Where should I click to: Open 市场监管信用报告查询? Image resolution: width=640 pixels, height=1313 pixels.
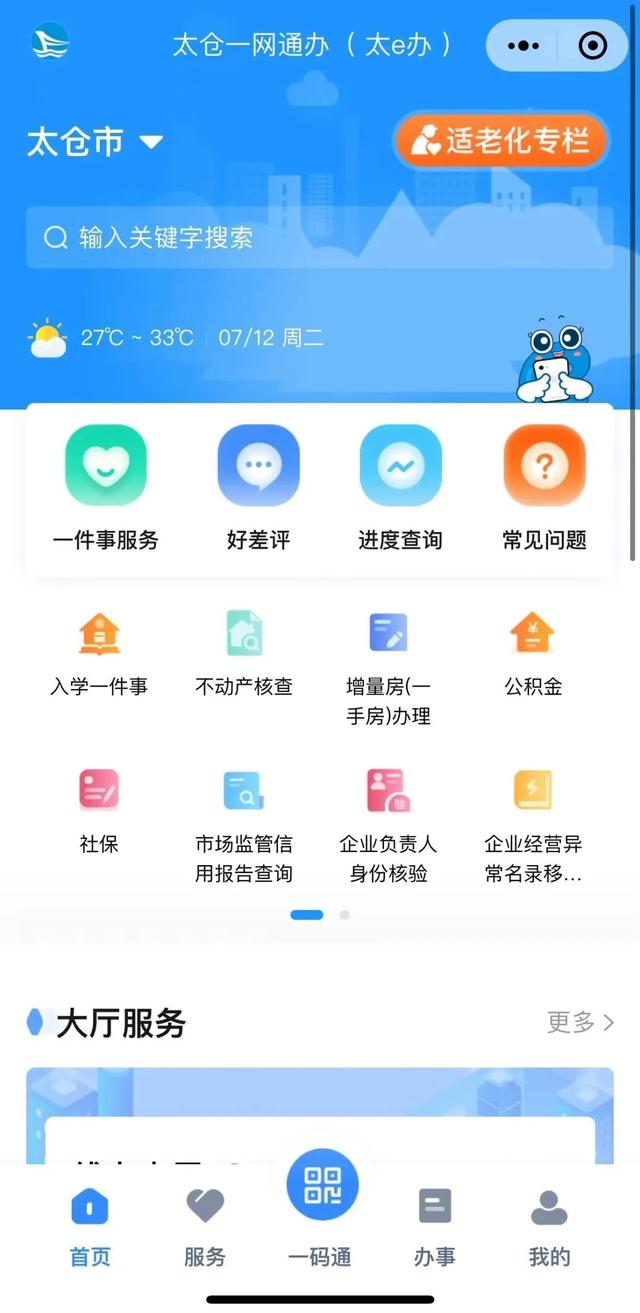coord(244,825)
